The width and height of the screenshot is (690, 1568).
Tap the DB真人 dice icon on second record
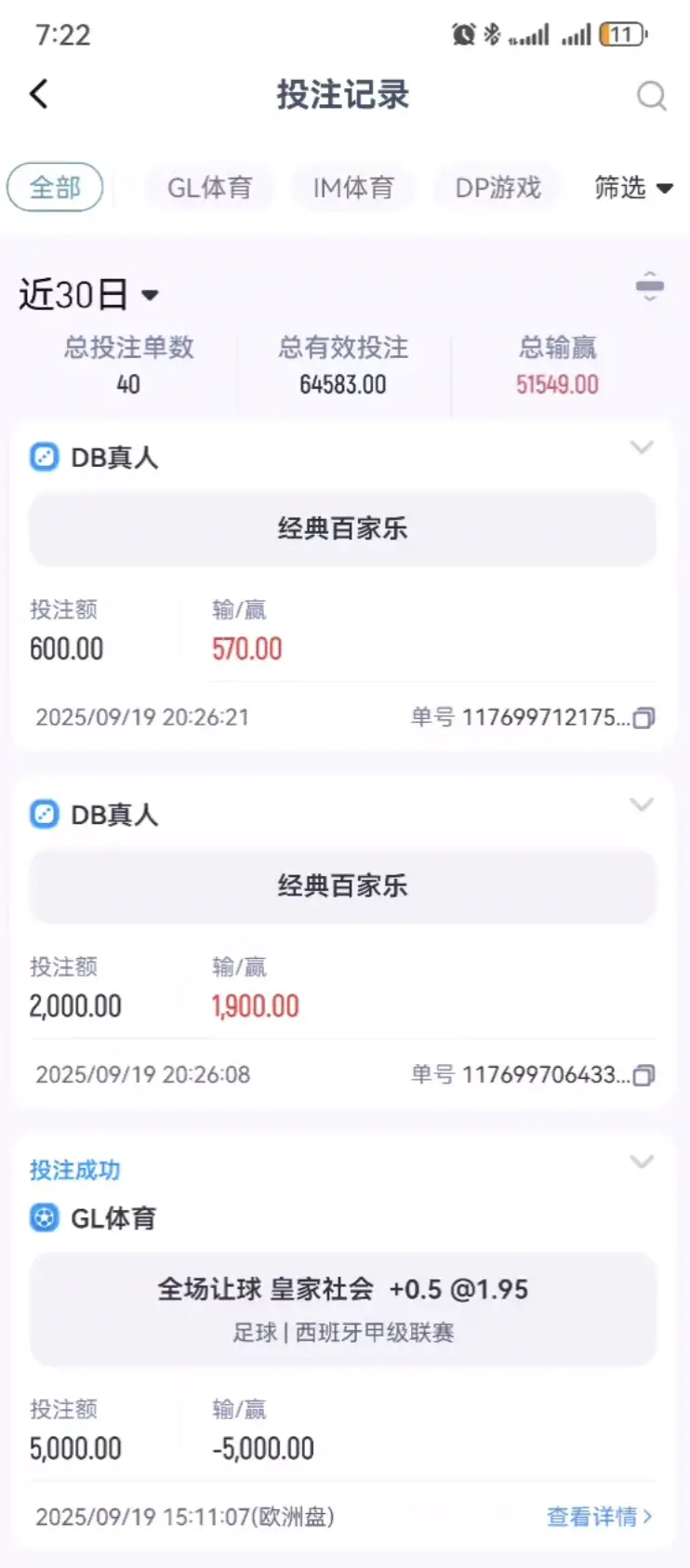(43, 814)
